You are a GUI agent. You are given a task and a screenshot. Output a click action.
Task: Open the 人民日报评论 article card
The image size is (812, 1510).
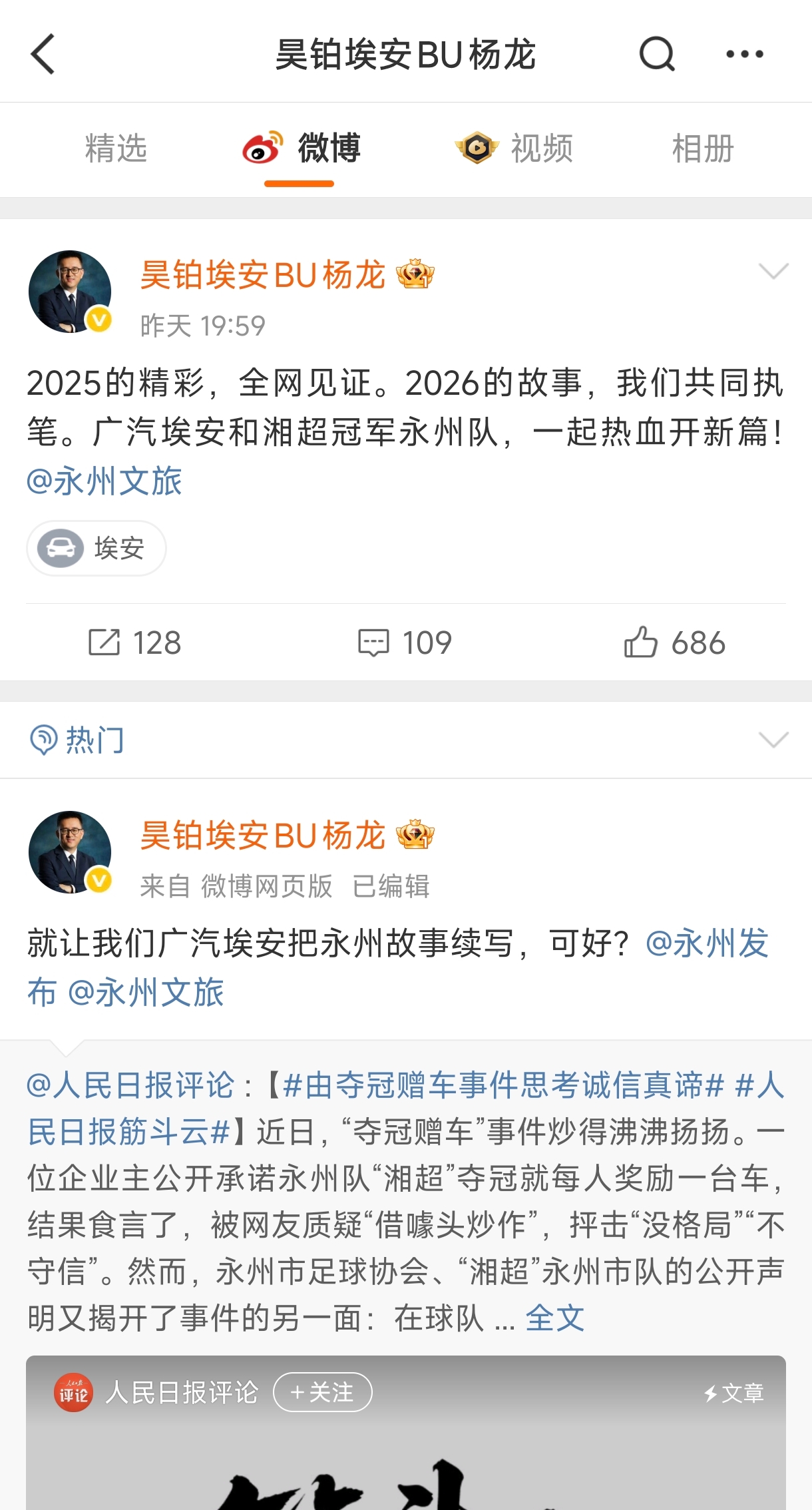click(406, 1451)
